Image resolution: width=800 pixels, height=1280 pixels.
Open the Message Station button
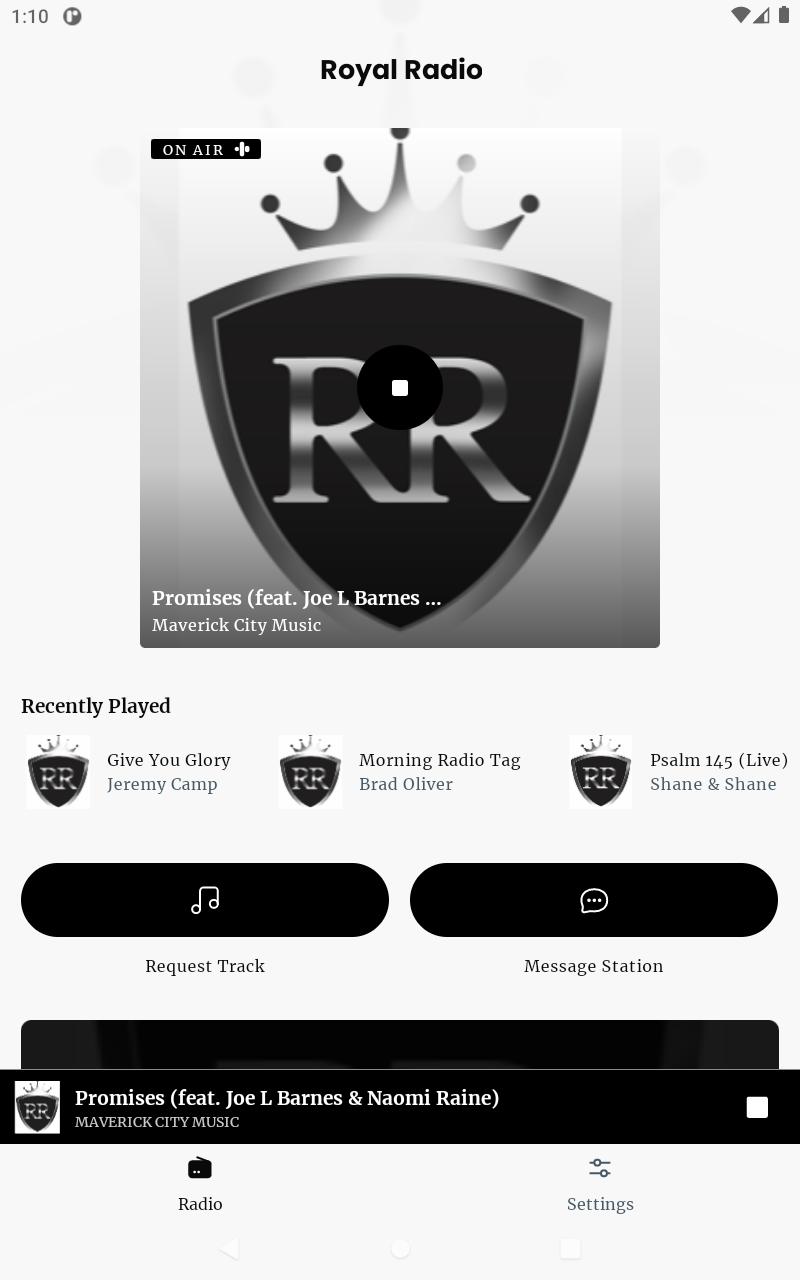(594, 900)
